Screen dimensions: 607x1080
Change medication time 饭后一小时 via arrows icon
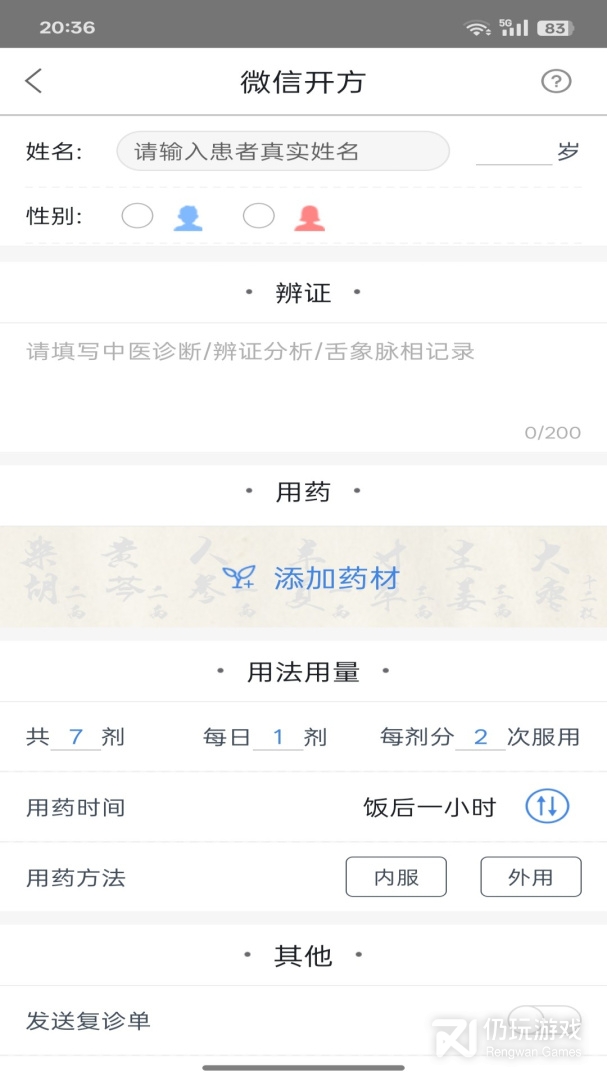(547, 807)
